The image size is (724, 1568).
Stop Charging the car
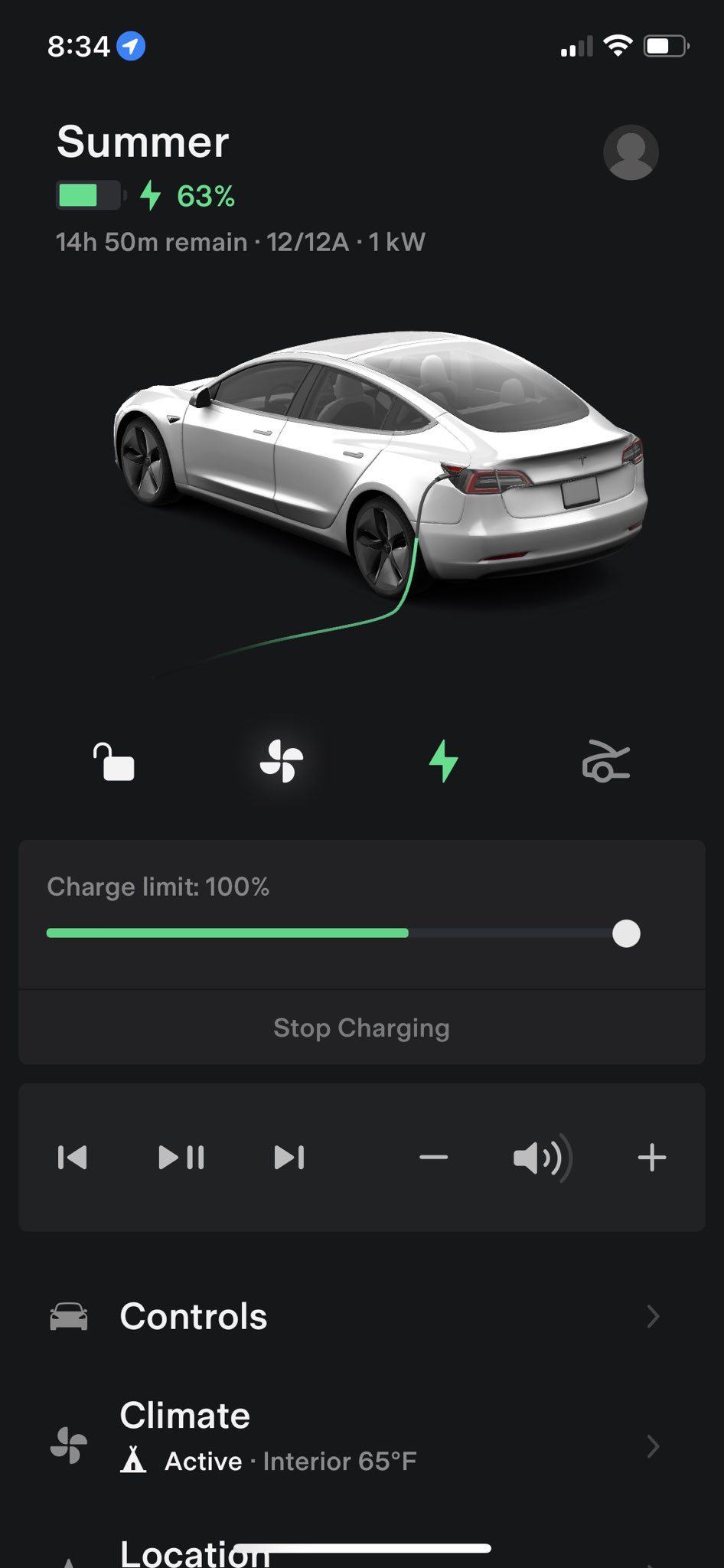pyautogui.click(x=362, y=1027)
